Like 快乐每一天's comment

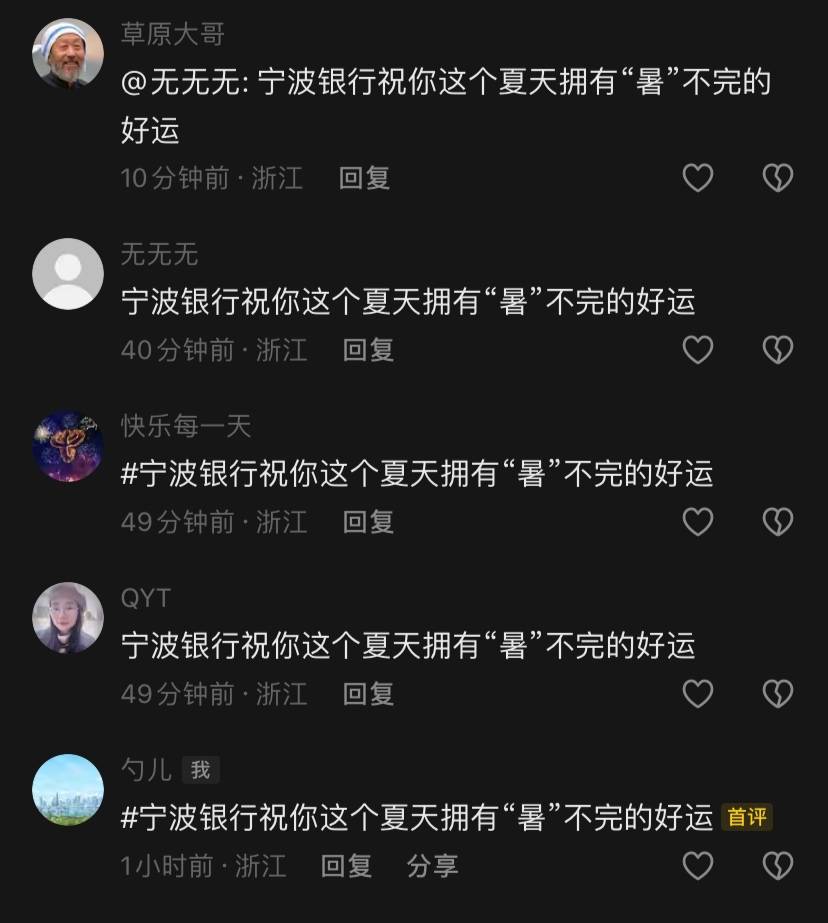point(697,522)
